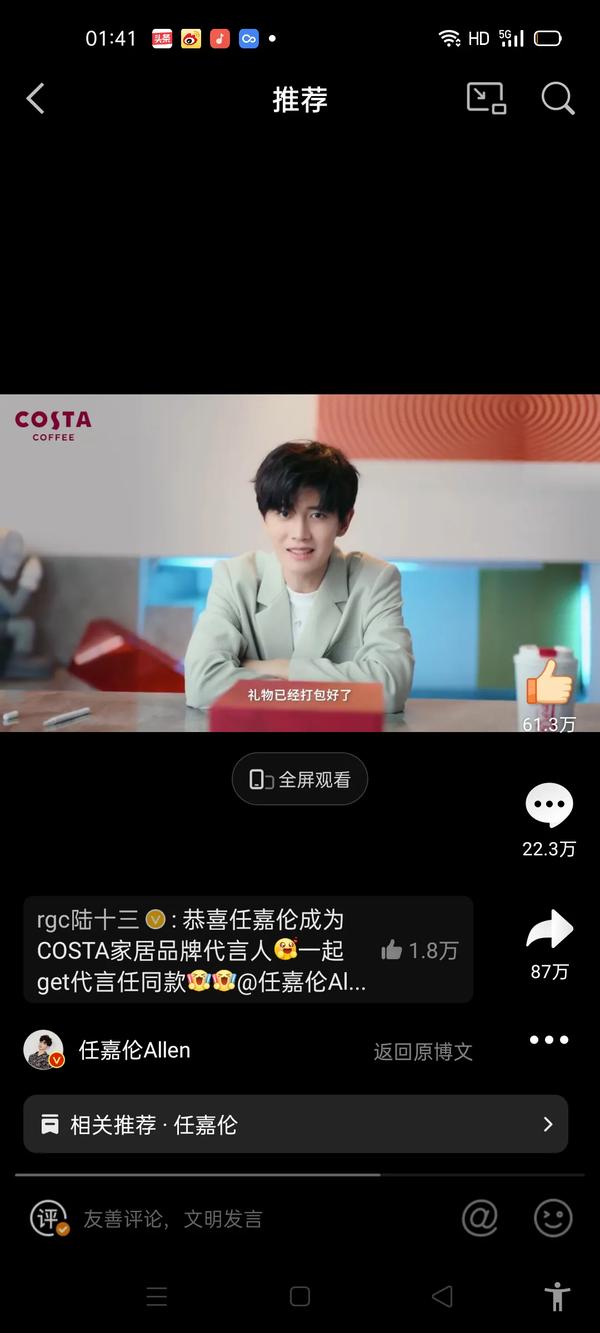Go back using the top-left arrow
The height and width of the screenshot is (1333, 600).
[x=36, y=98]
